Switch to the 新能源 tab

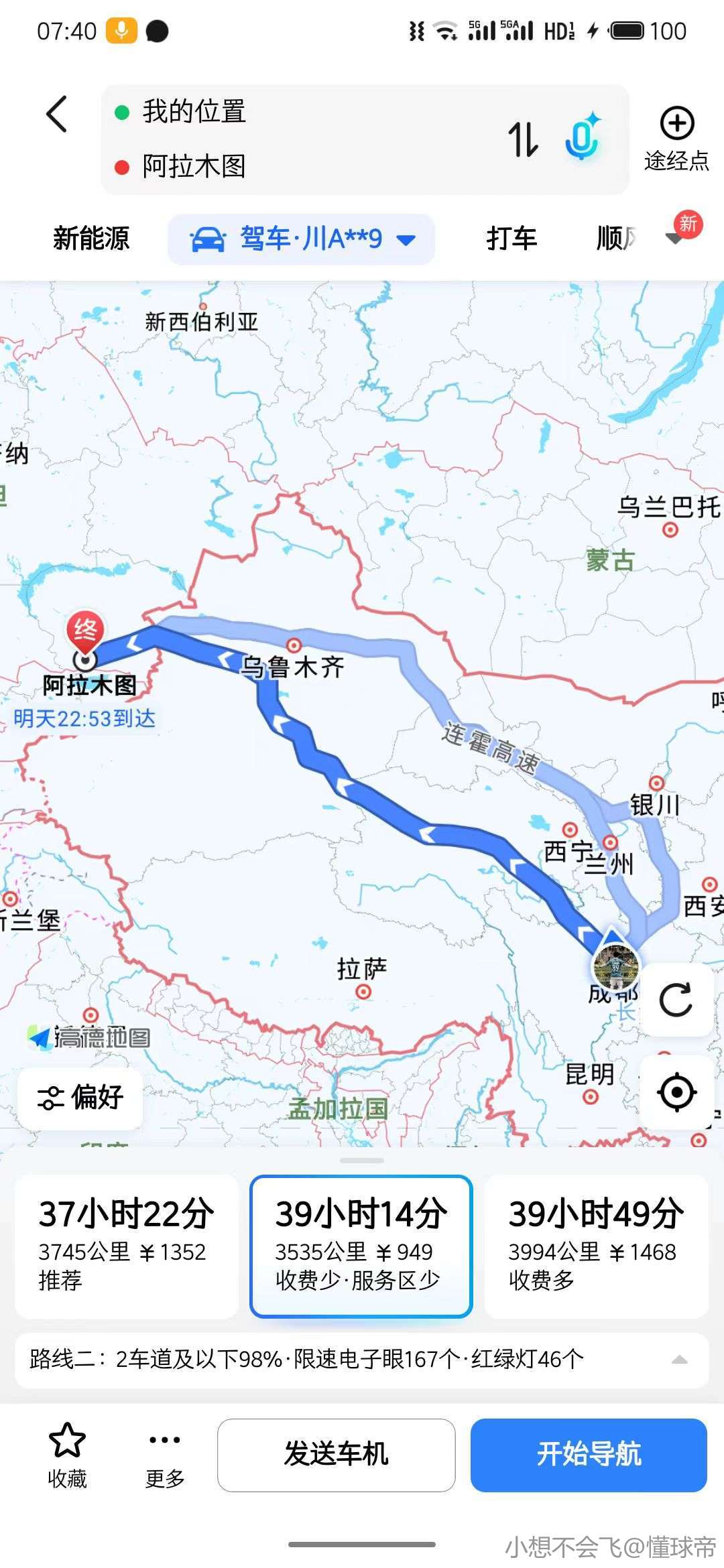(x=91, y=239)
